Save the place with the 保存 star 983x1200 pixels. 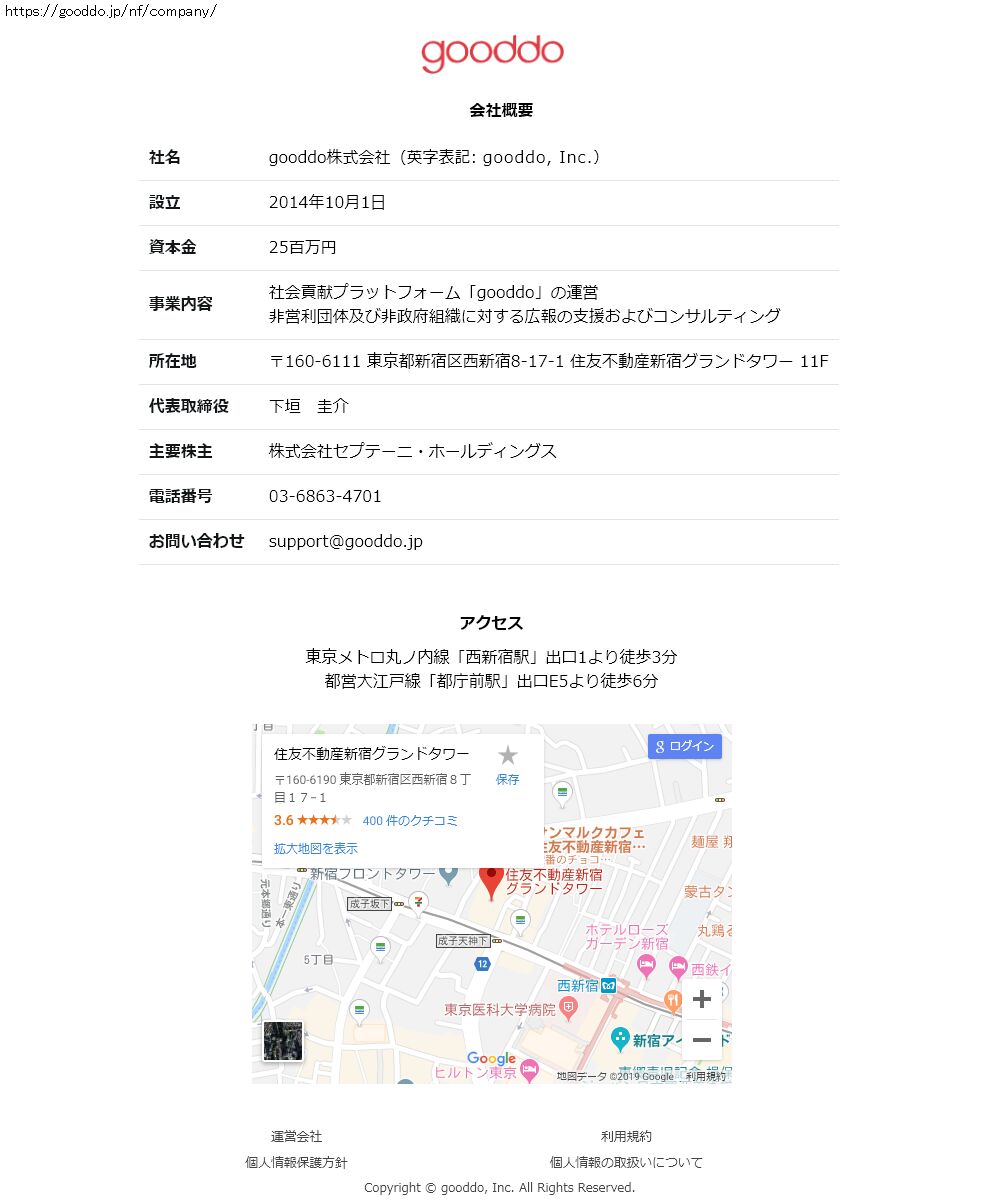tap(508, 765)
